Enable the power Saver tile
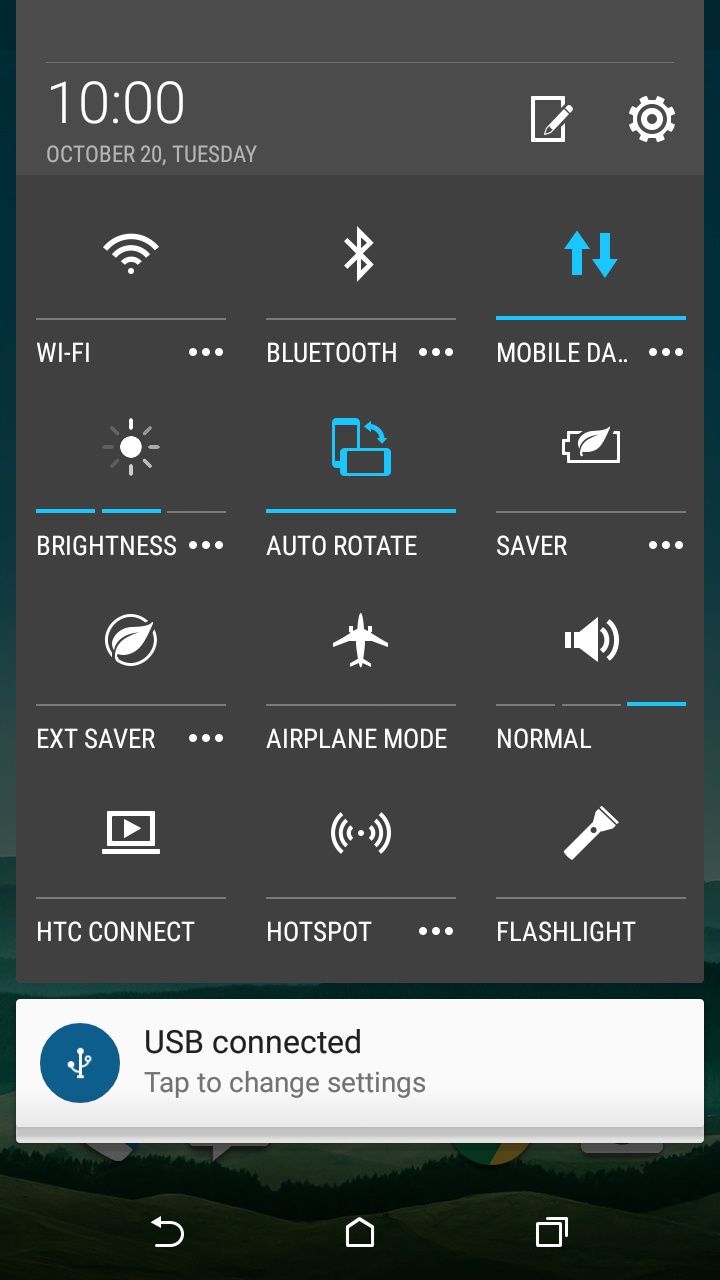The height and width of the screenshot is (1280, 720). (x=591, y=445)
